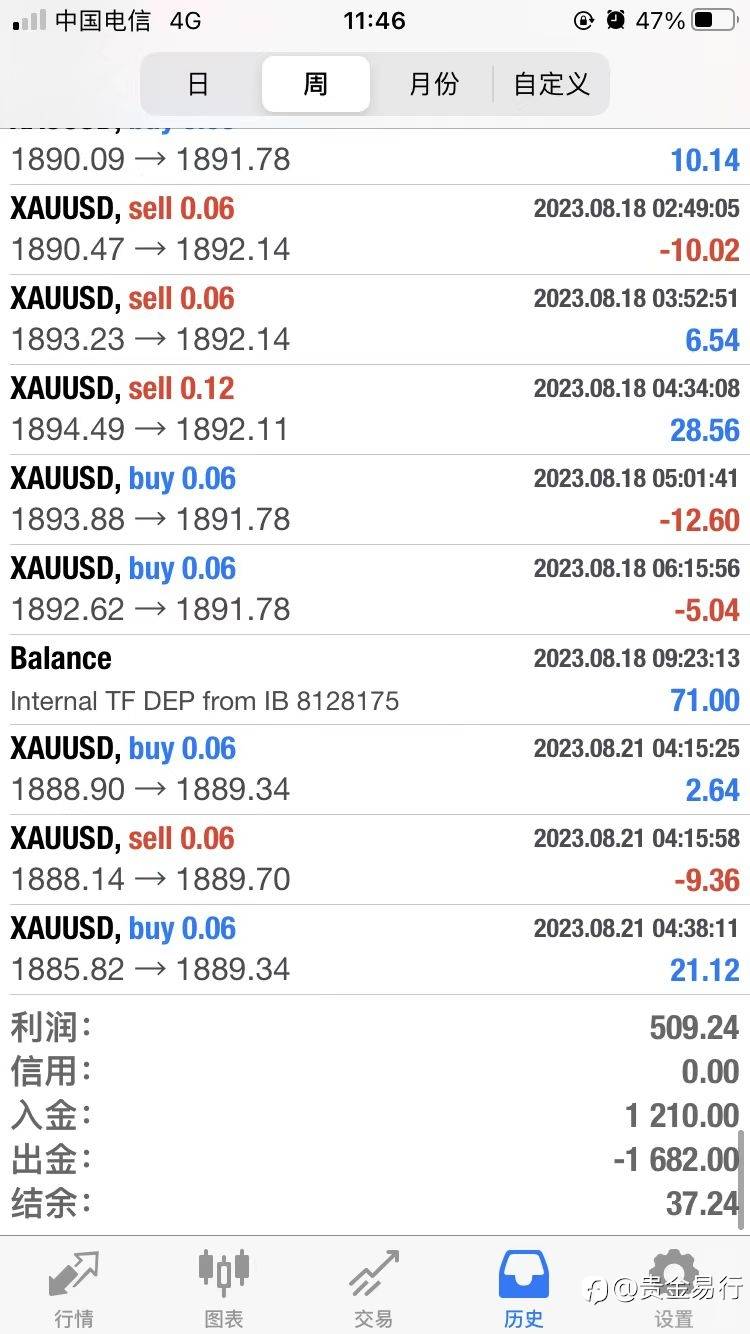Open the buy trade at 2023.08.21 04:15:25
The width and height of the screenshot is (750, 1334).
pyautogui.click(x=375, y=770)
